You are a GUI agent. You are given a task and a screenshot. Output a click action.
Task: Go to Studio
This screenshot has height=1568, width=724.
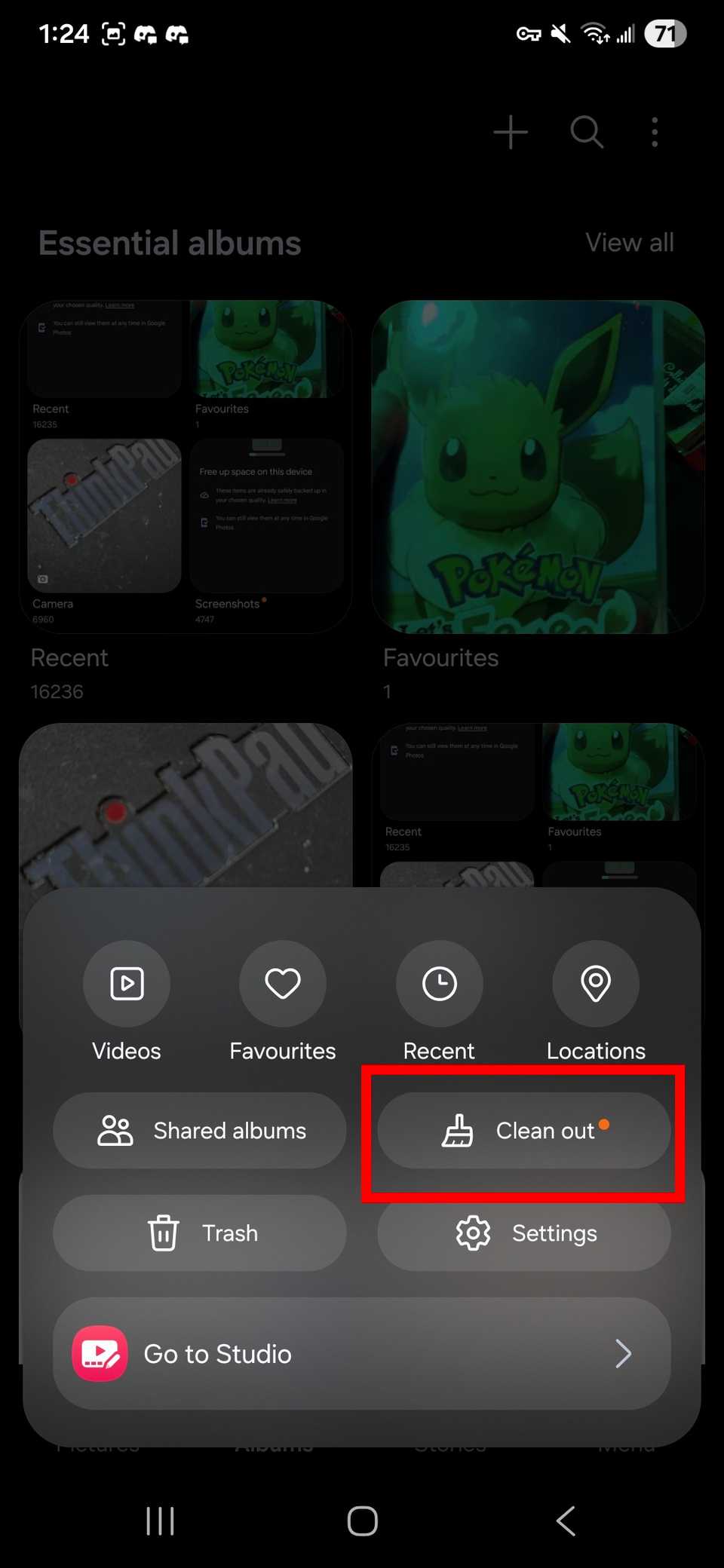(362, 1354)
